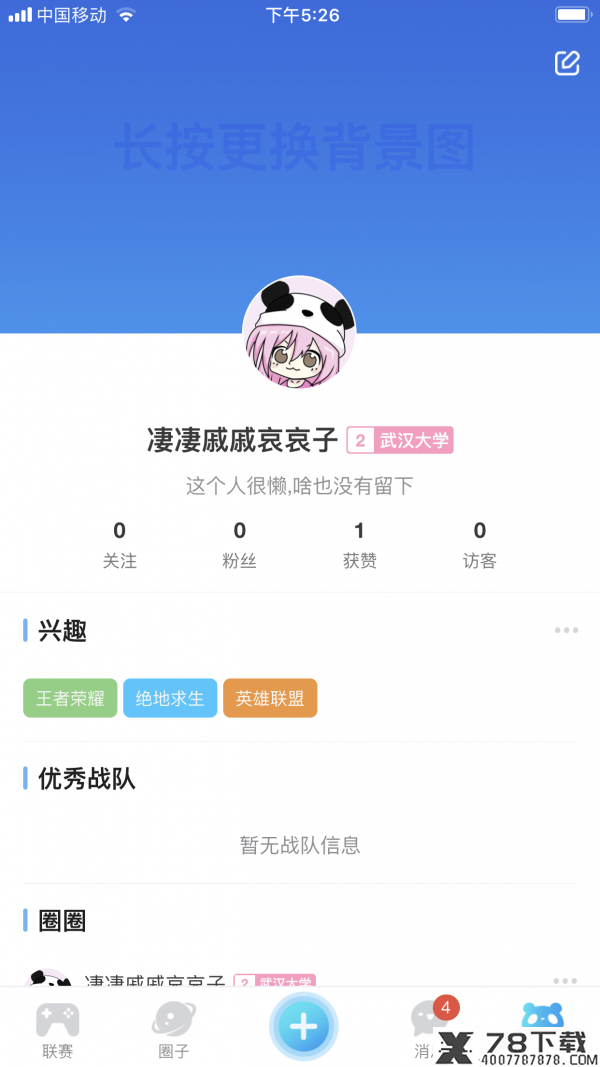Switch to the 圈子 tab

click(173, 1030)
